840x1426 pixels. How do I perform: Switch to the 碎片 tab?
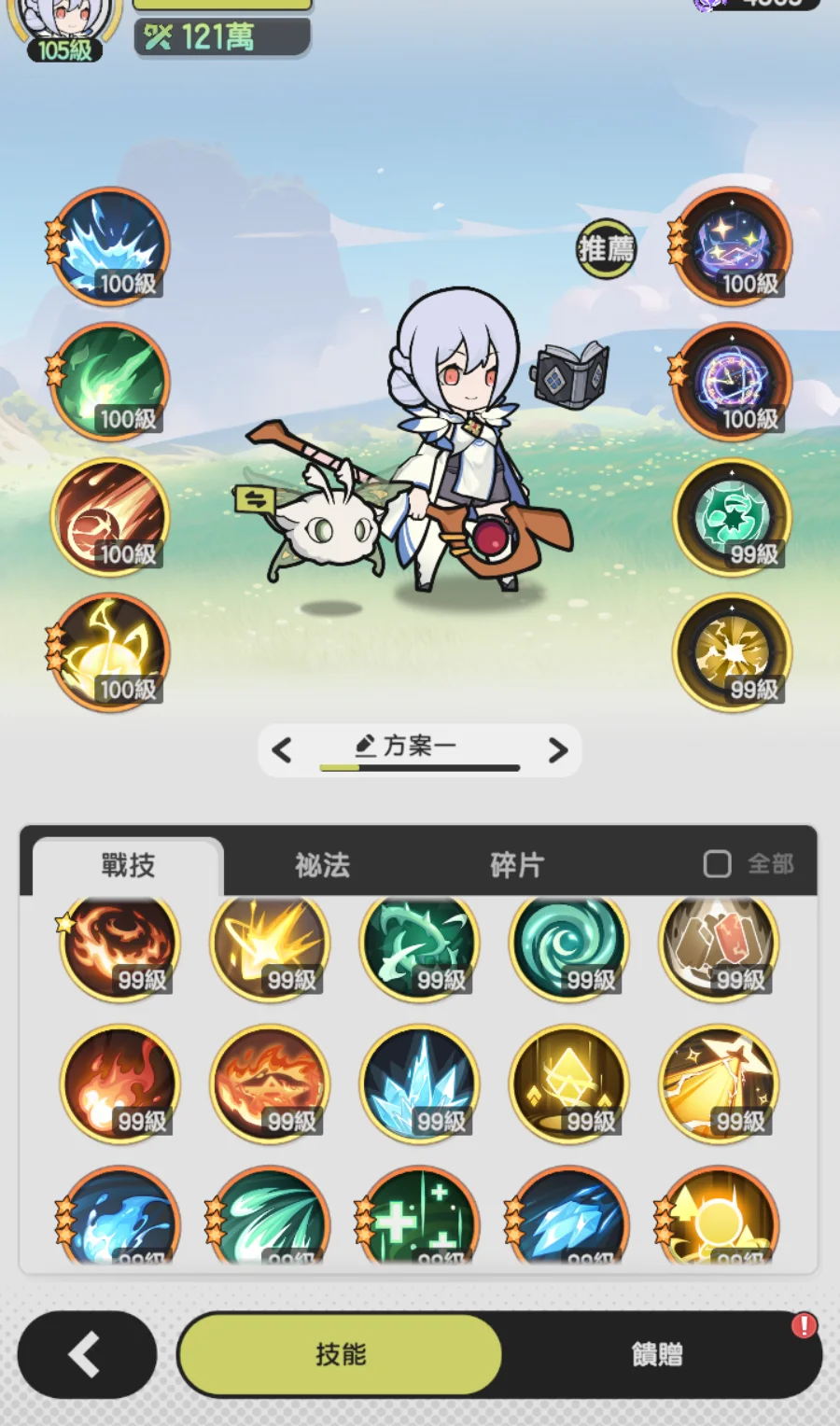(516, 865)
